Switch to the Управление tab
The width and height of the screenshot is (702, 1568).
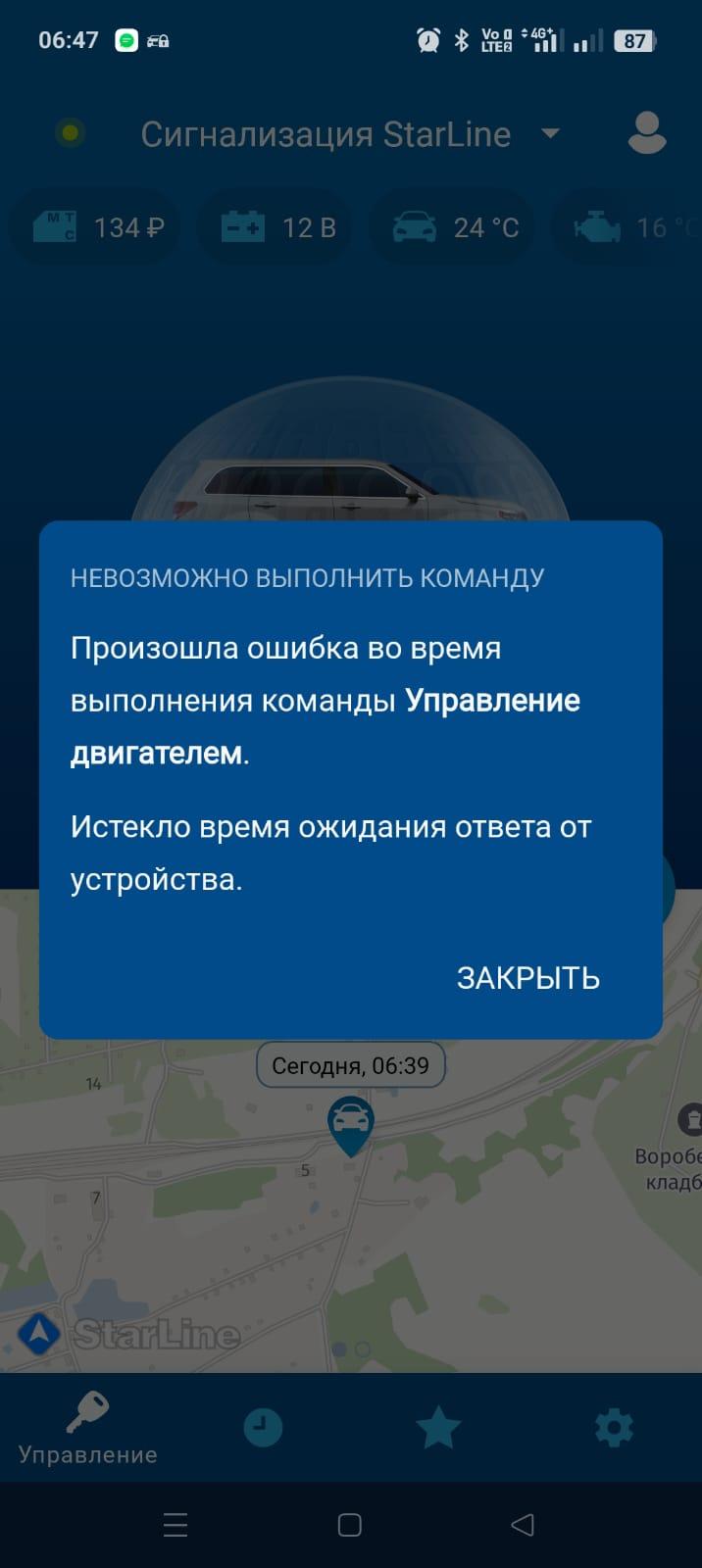click(87, 1428)
